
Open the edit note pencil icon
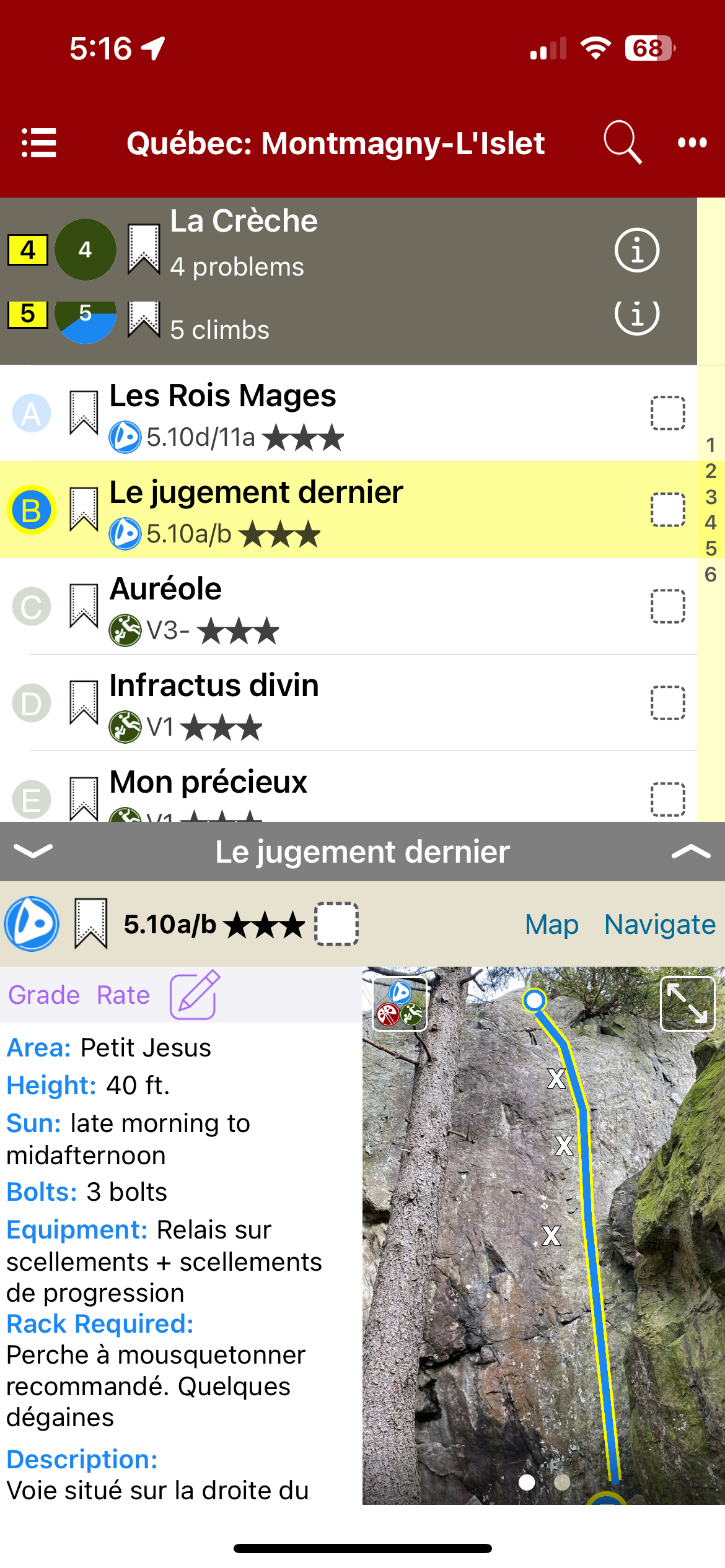point(194,995)
